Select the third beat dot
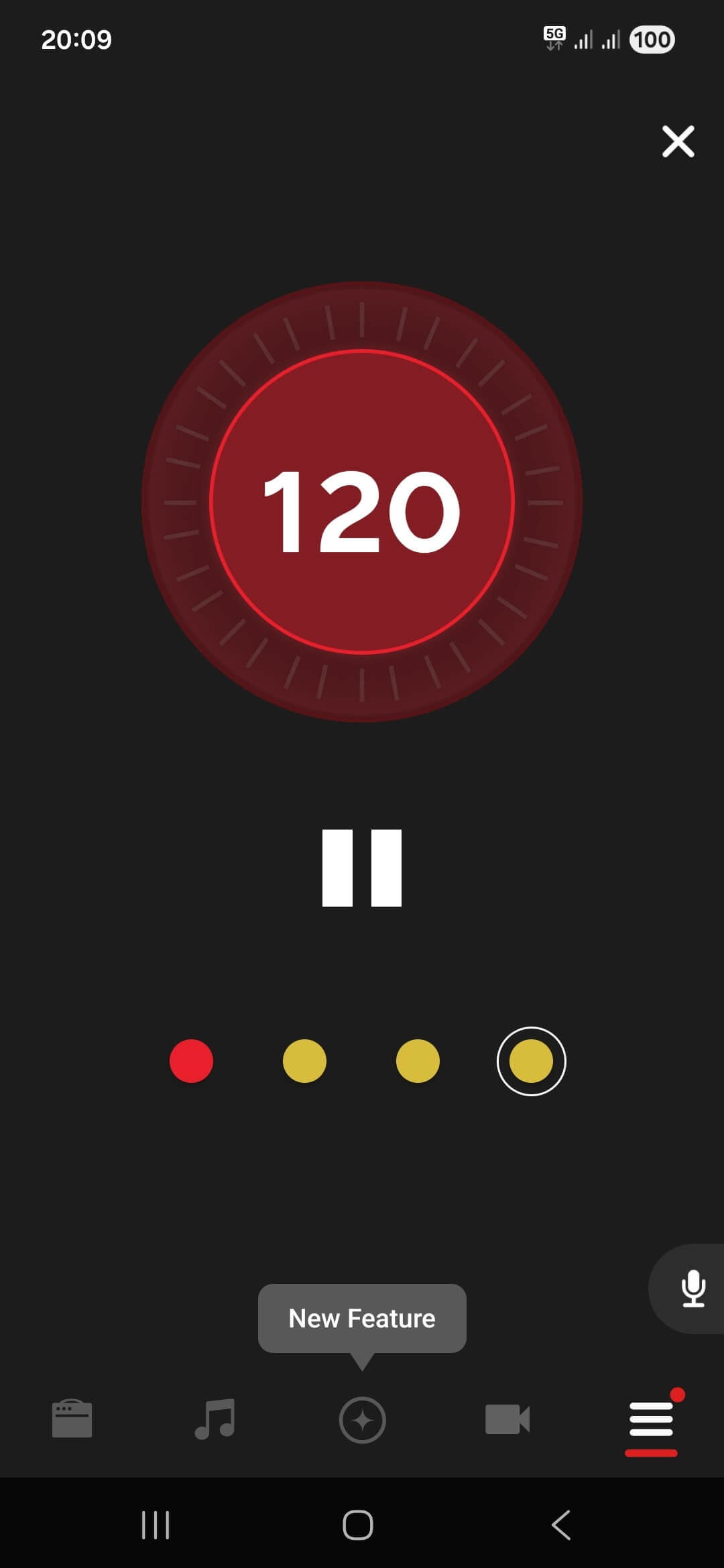This screenshot has height=1568, width=724. (418, 1061)
